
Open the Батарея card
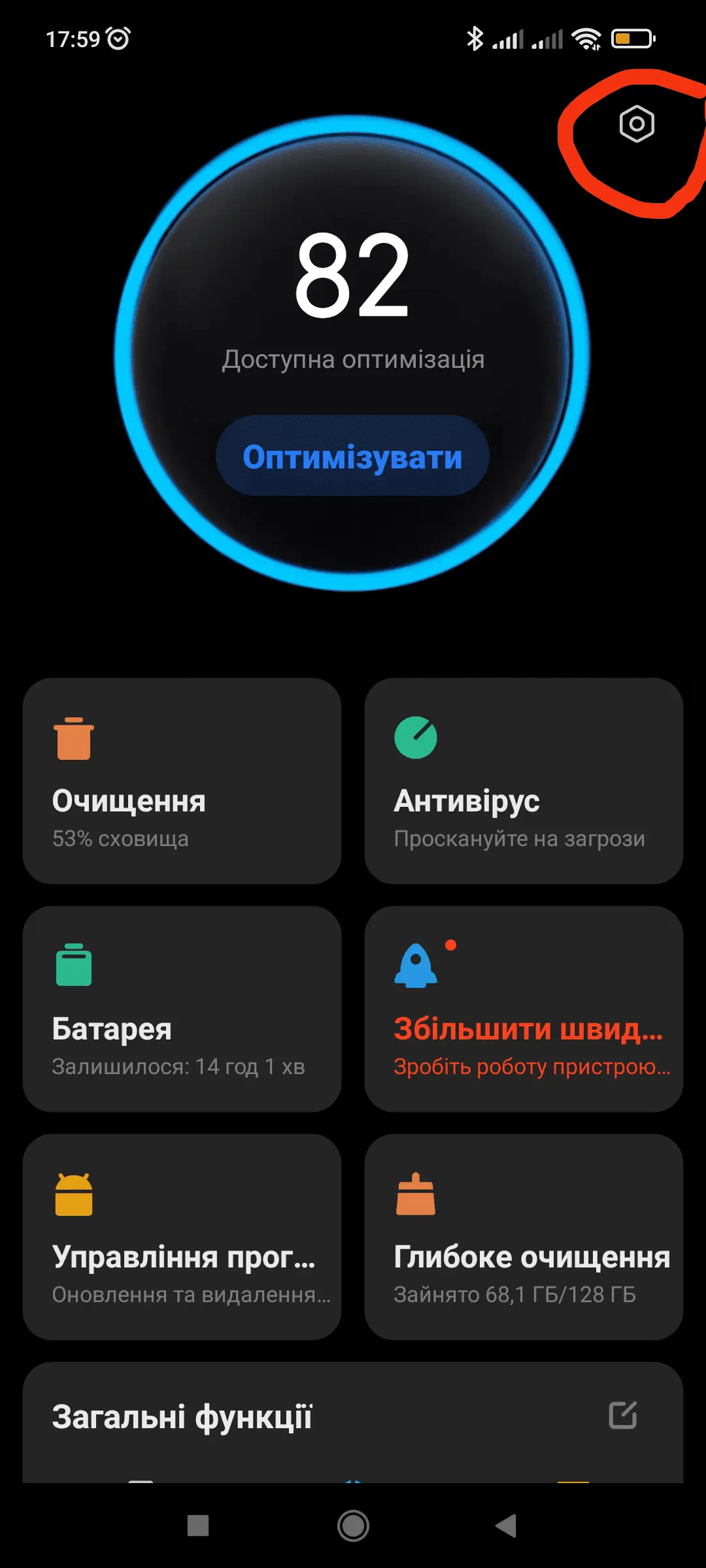click(182, 1009)
